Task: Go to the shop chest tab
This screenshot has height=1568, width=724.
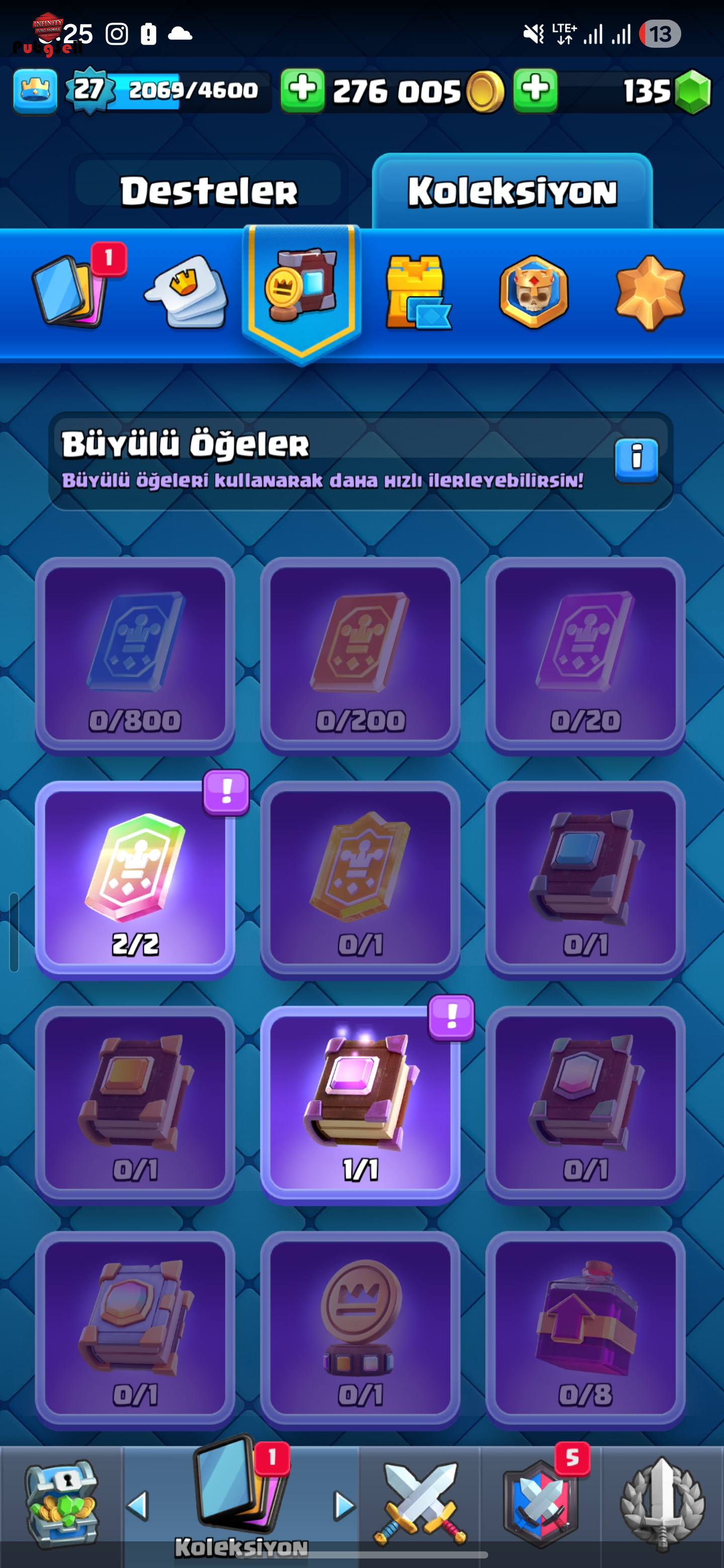Action: pyautogui.click(x=60, y=1504)
